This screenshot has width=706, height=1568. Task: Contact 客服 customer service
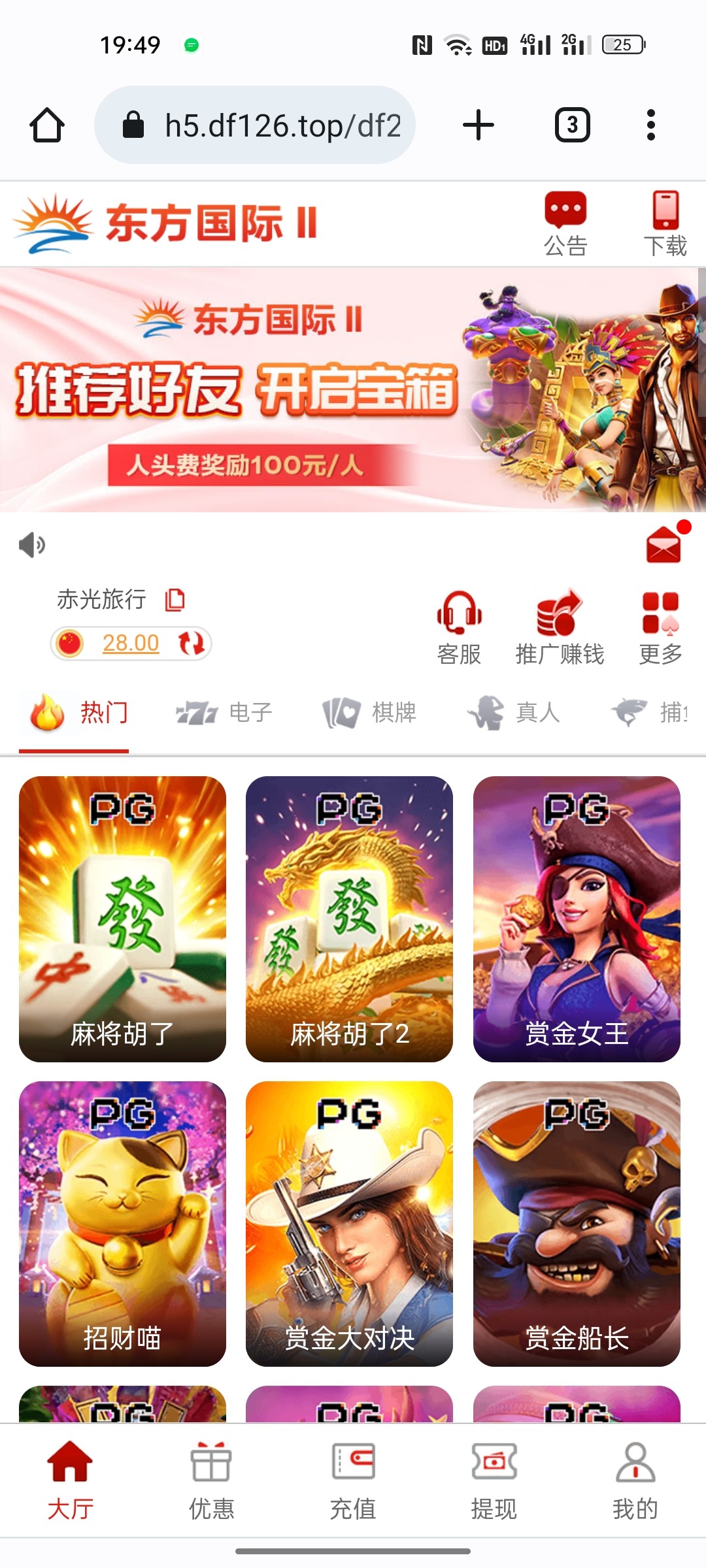459,629
